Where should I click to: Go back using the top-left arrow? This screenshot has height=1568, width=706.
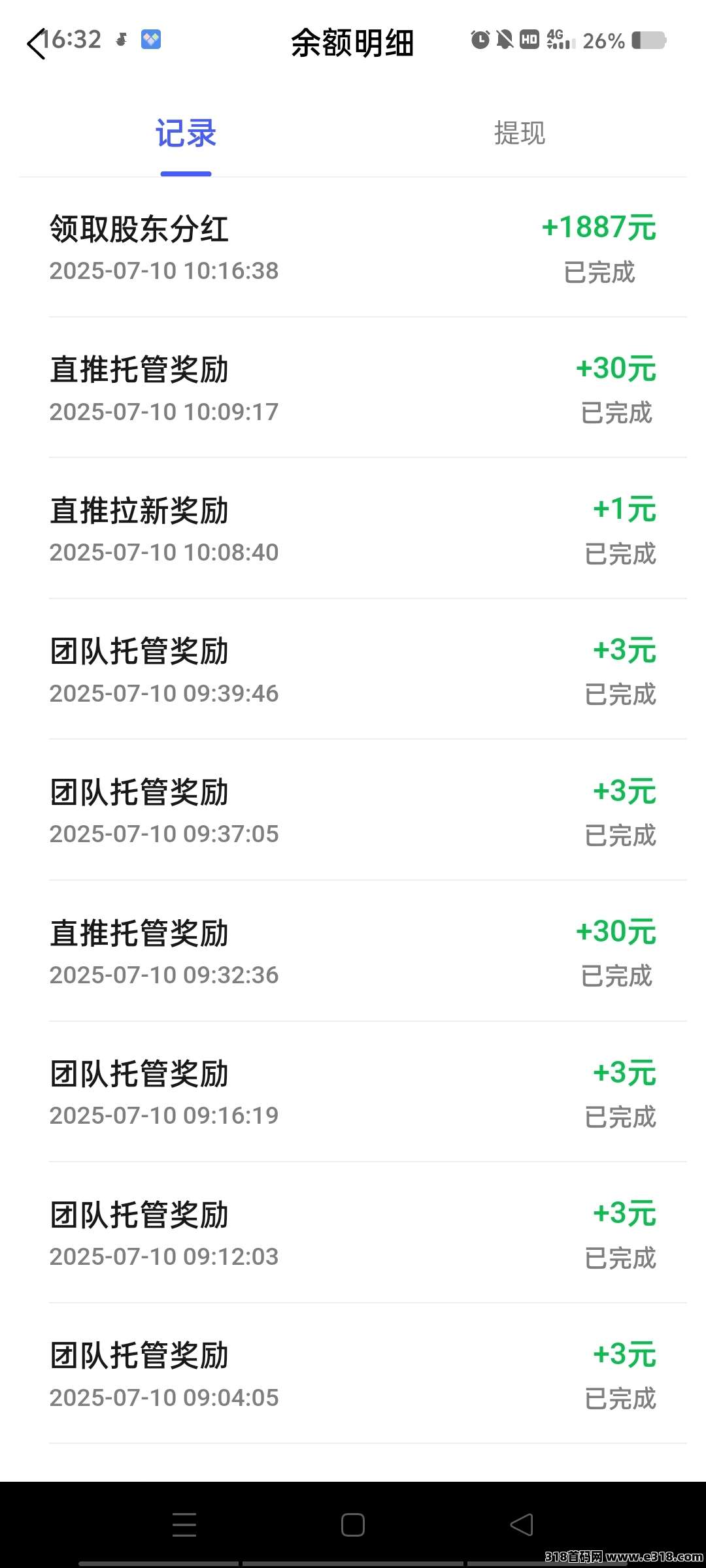(x=36, y=44)
